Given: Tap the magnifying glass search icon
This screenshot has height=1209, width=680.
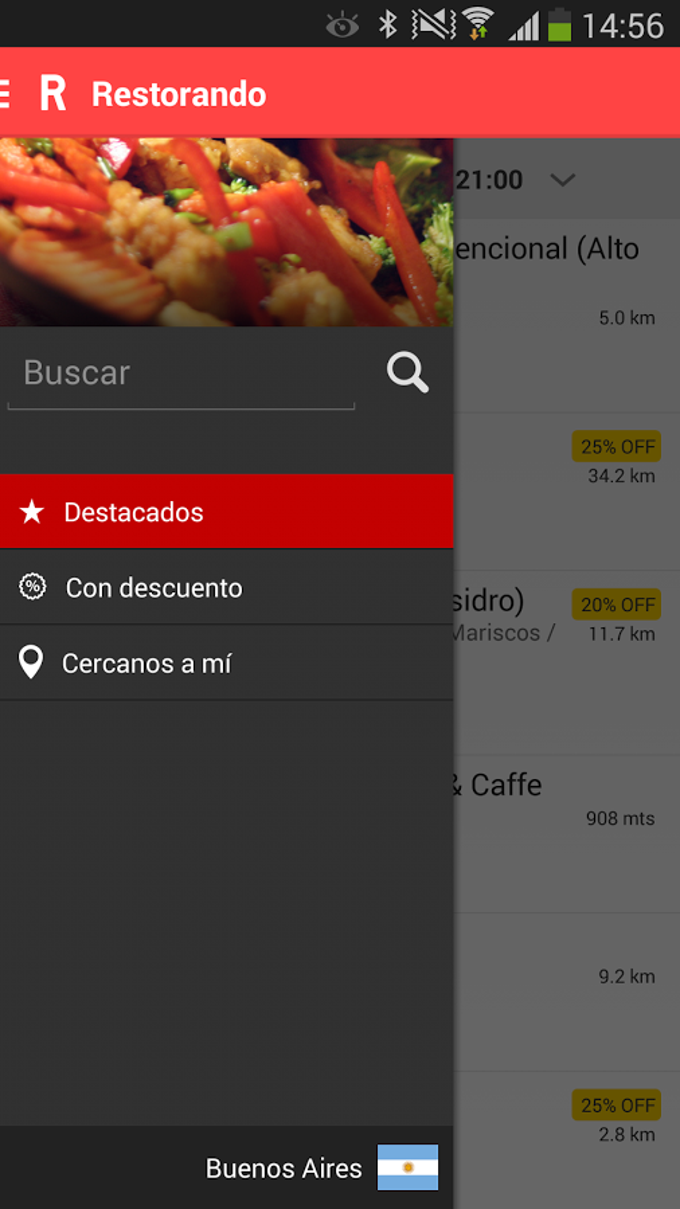Looking at the screenshot, I should (x=408, y=373).
